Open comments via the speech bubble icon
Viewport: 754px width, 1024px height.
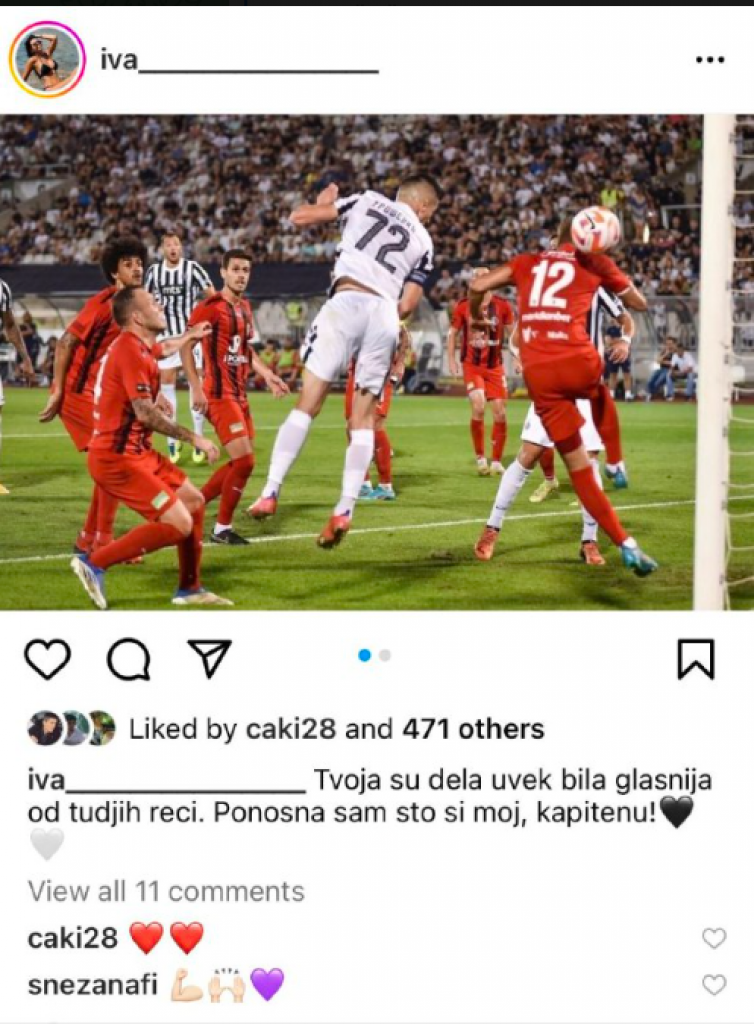click(x=129, y=659)
